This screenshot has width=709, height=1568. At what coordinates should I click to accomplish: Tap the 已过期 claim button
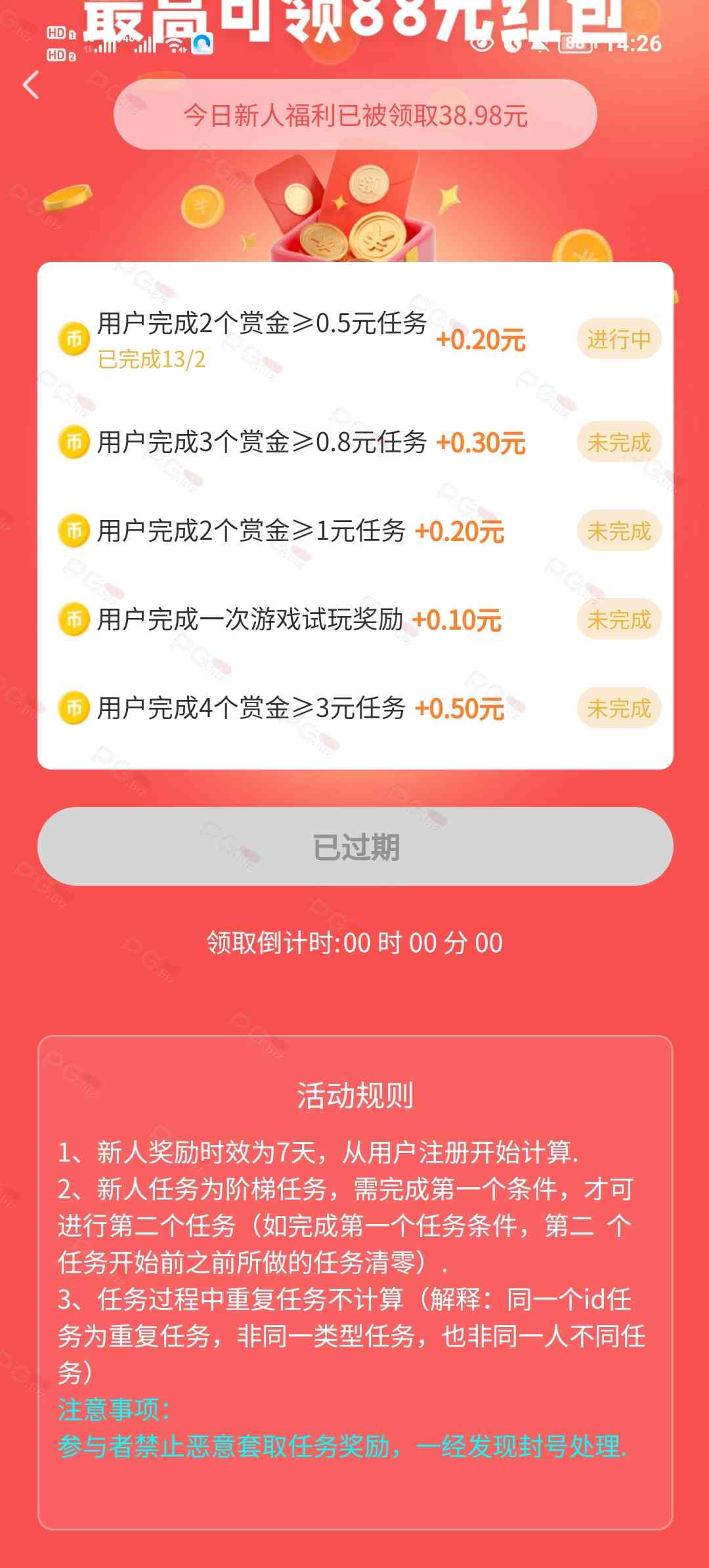point(355,846)
